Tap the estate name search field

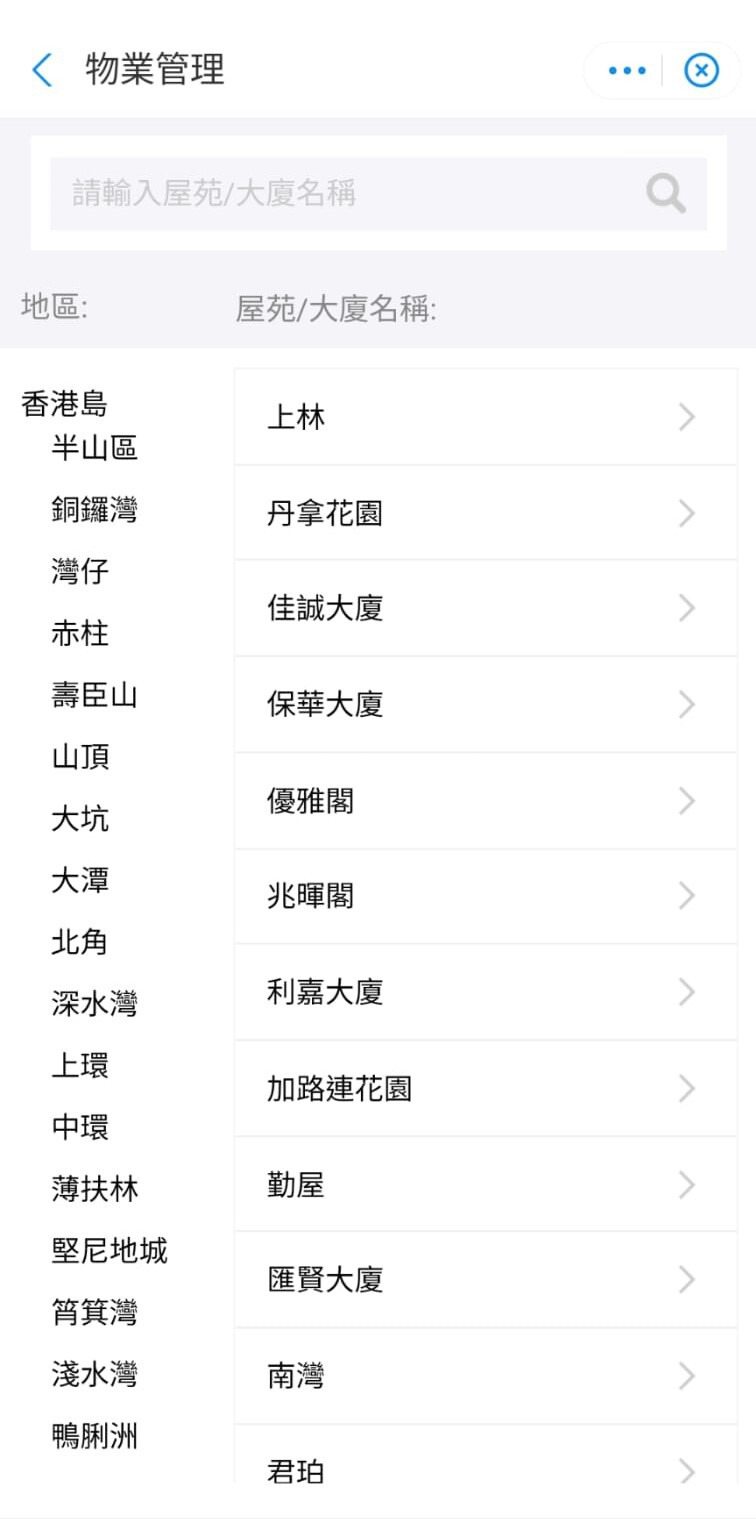tap(340, 193)
